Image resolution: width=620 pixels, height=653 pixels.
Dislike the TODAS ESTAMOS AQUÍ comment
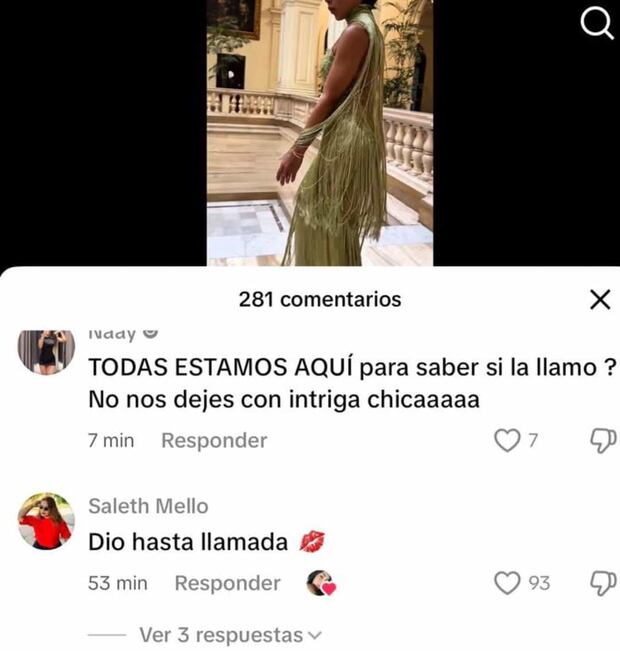603,440
